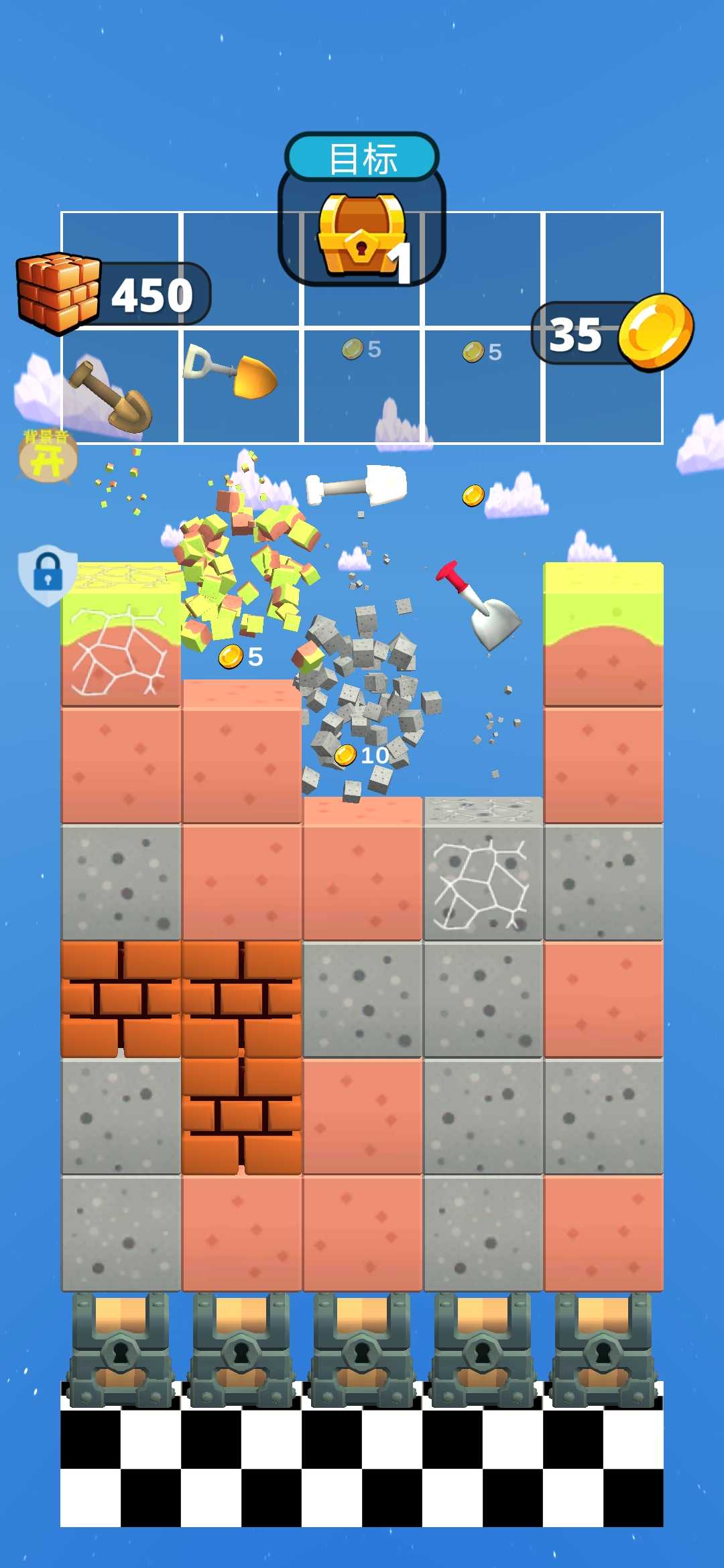Select the brown wooden shovel slot
Viewport: 724px width, 1568px height.
point(120,387)
